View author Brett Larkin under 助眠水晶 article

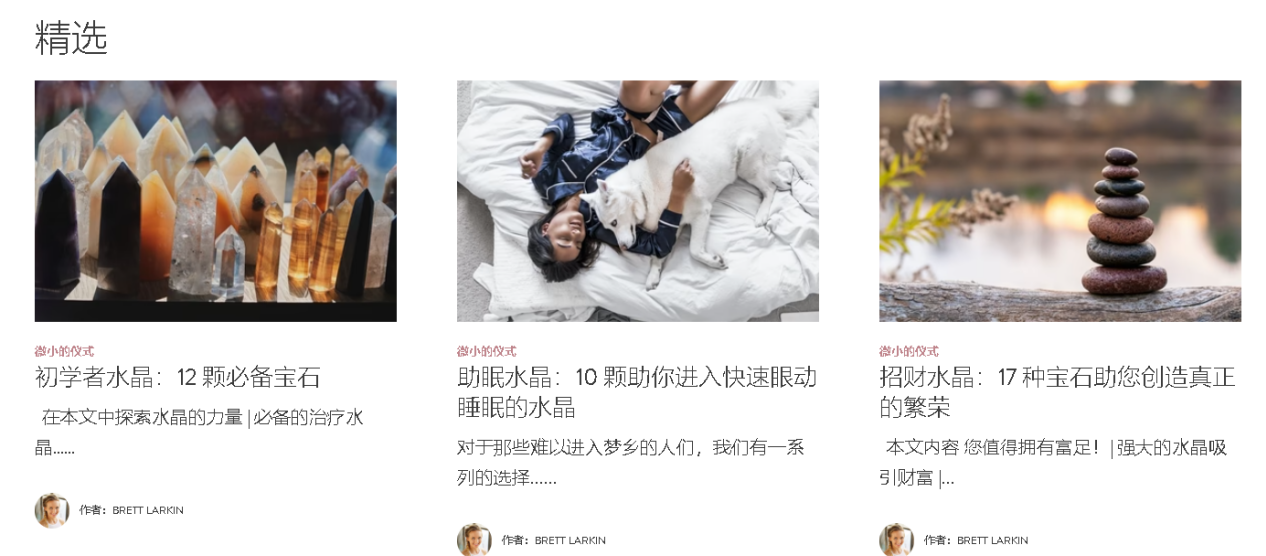click(x=569, y=540)
